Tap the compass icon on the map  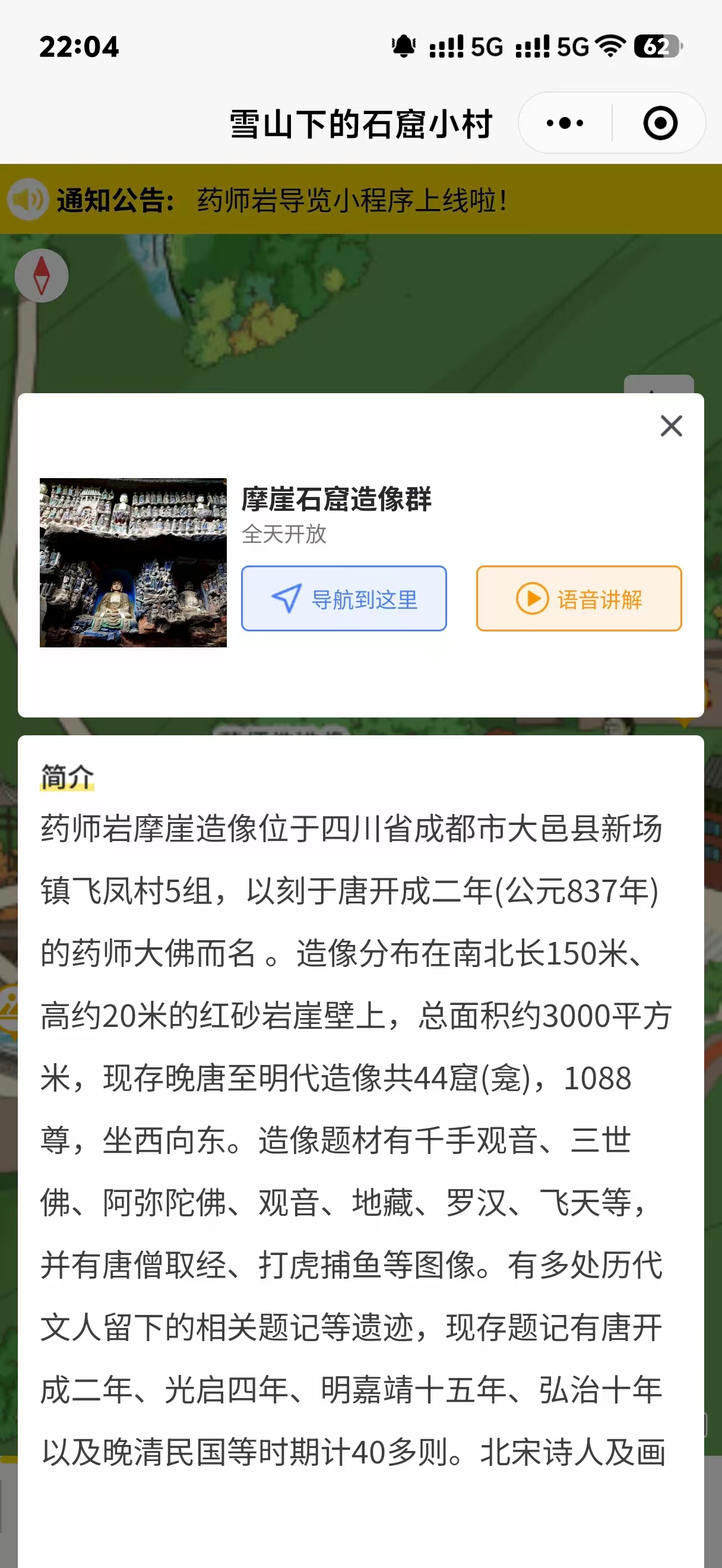click(x=42, y=276)
